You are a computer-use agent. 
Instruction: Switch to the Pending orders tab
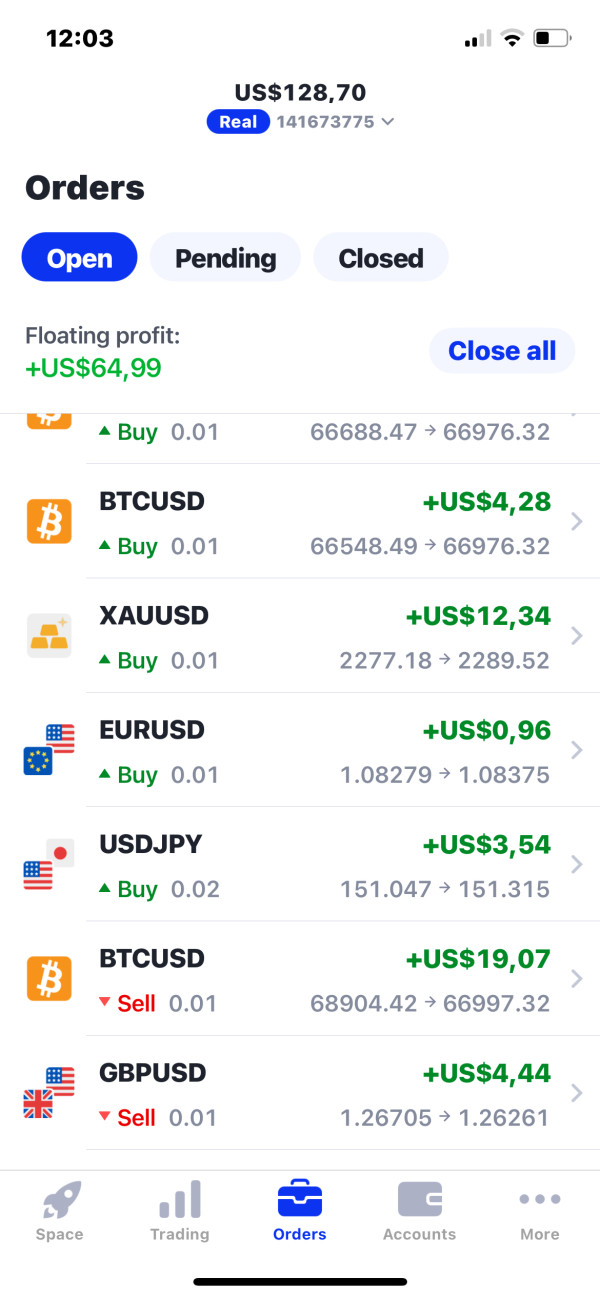[225, 258]
